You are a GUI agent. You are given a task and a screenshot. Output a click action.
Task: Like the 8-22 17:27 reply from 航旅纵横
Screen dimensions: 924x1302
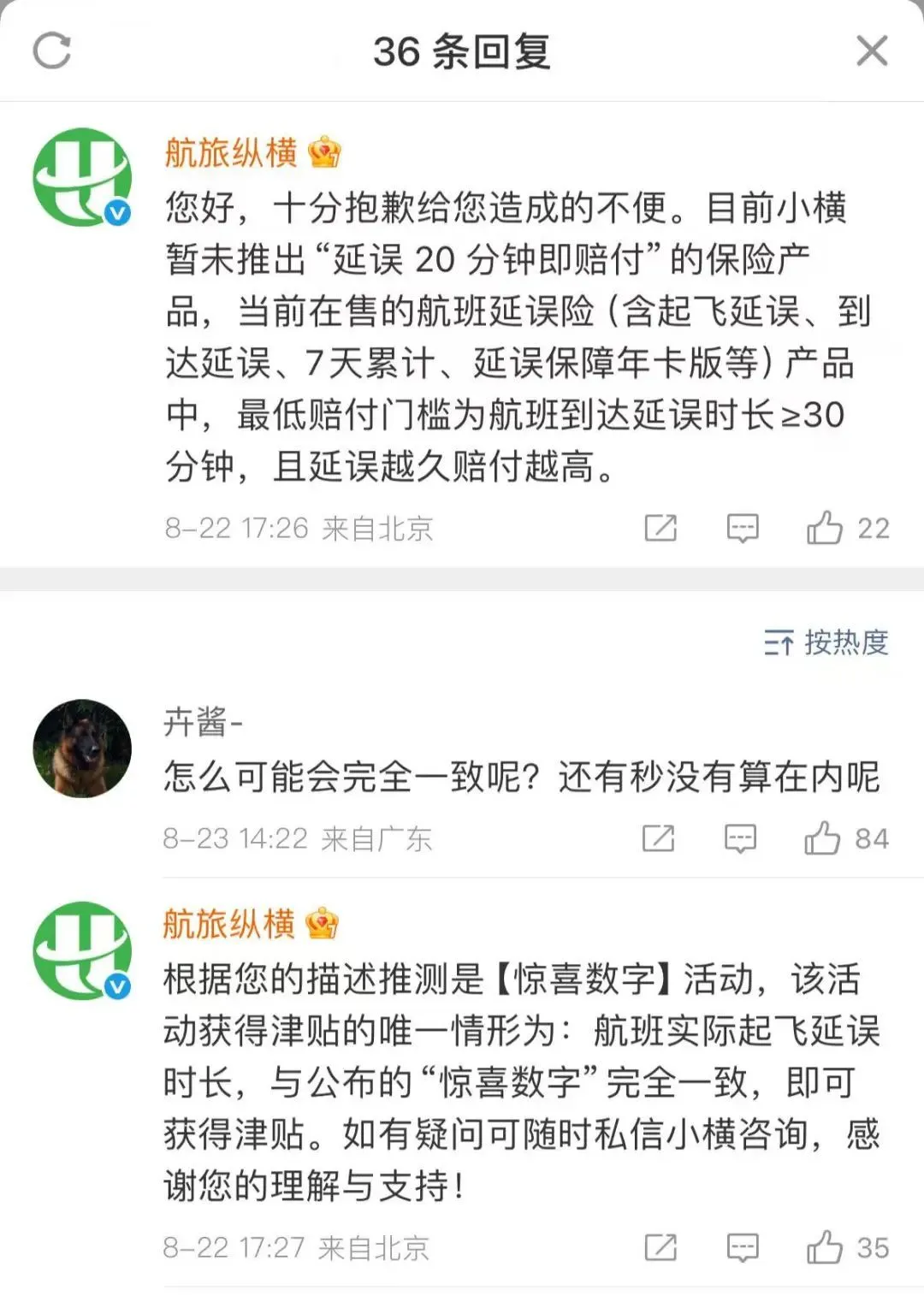pos(825,1247)
